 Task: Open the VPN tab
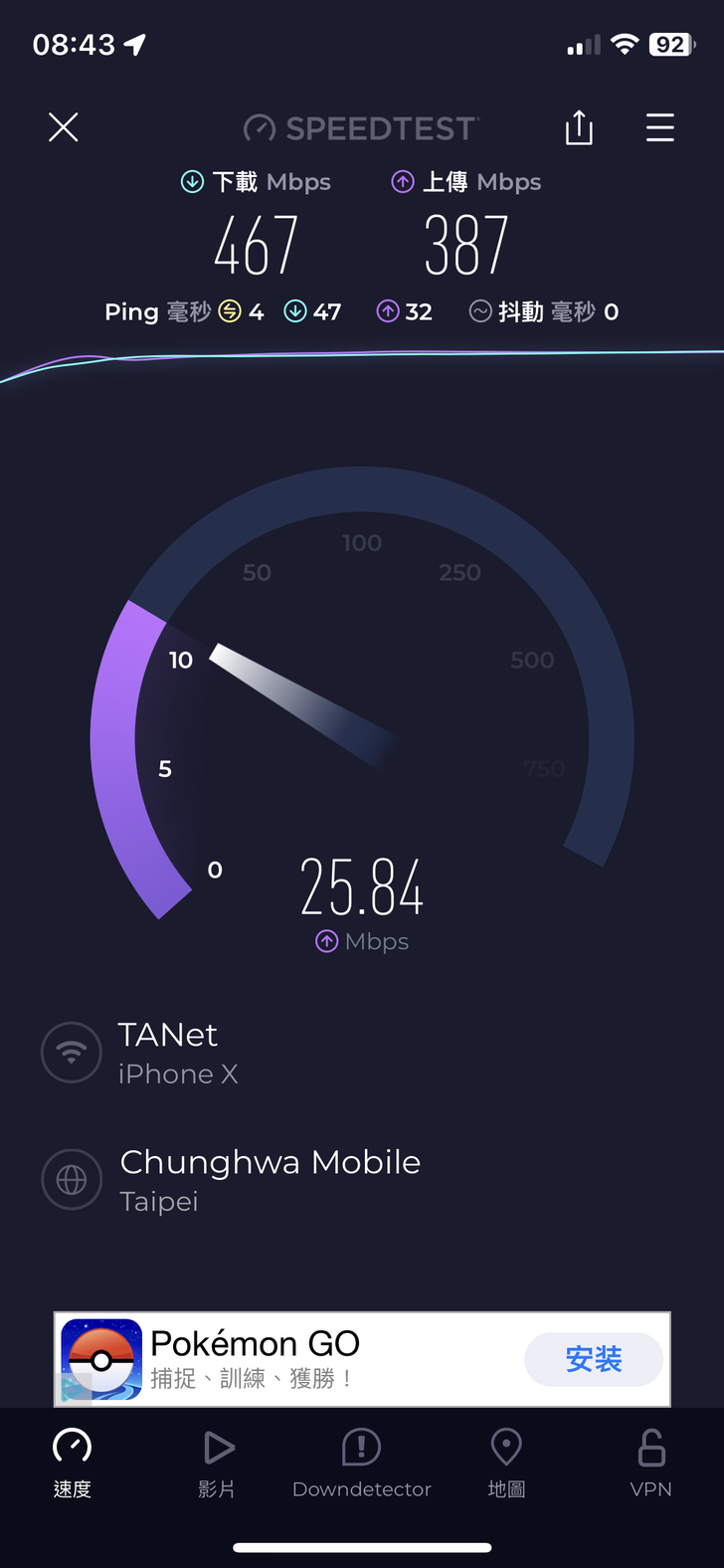pos(651,1463)
